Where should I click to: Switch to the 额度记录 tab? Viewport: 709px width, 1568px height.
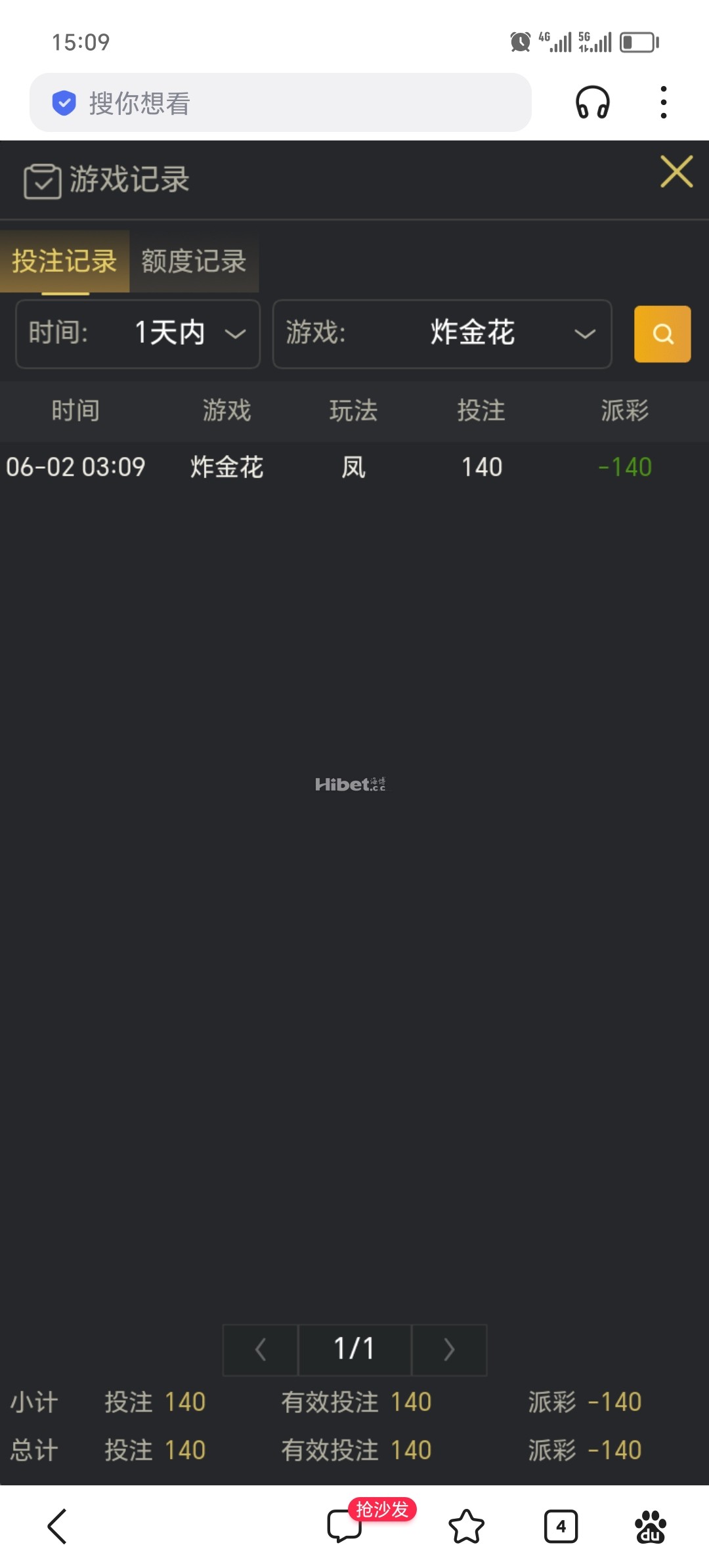coord(194,261)
